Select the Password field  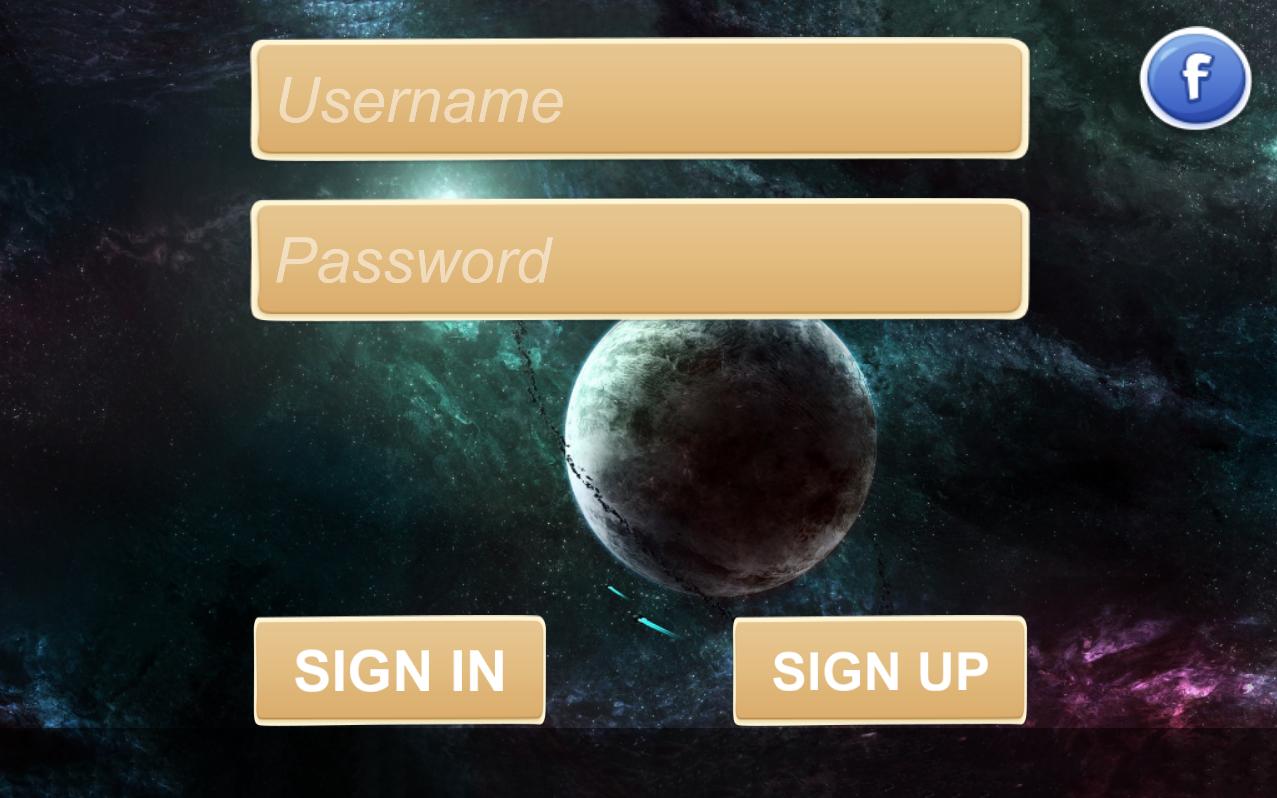pos(639,260)
